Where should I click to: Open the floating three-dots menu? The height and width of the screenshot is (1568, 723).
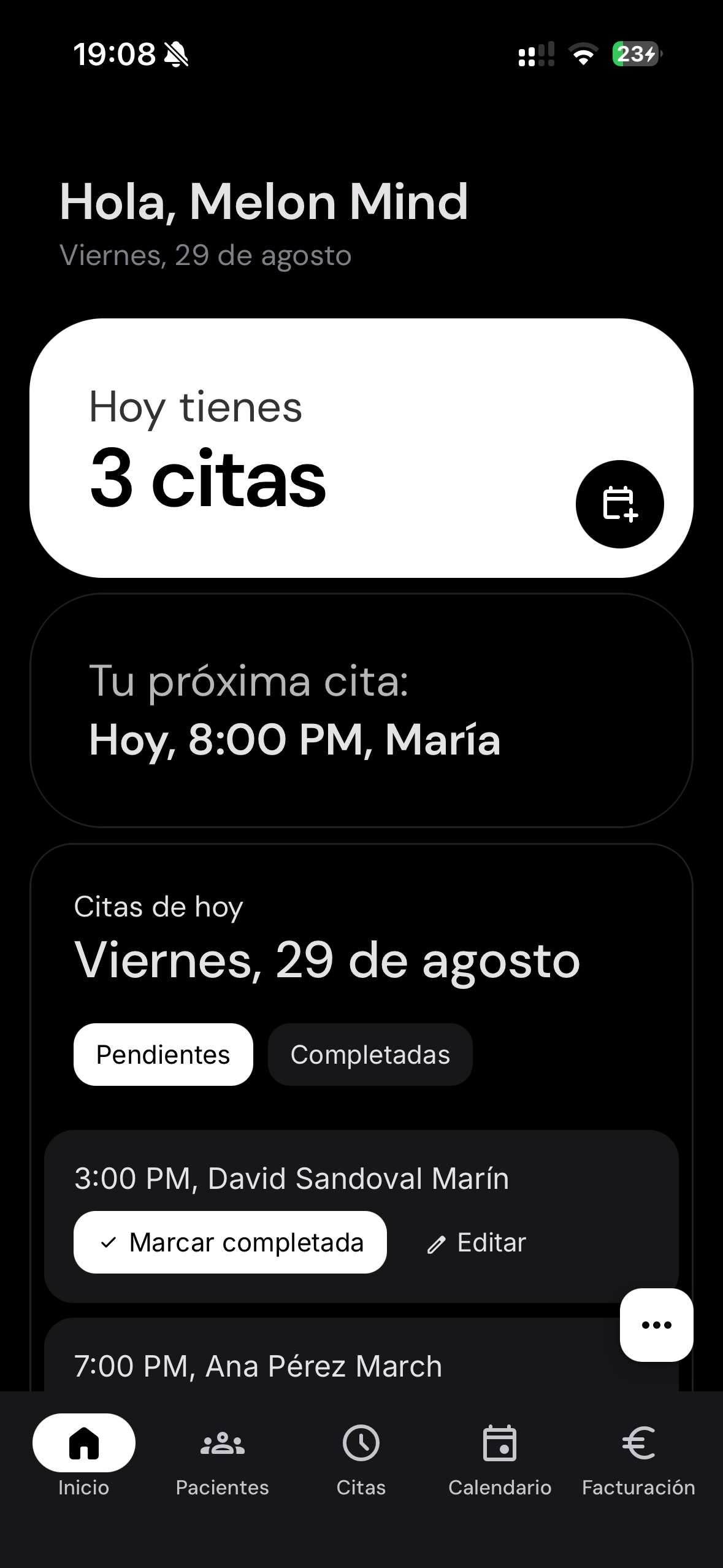pyautogui.click(x=656, y=1324)
